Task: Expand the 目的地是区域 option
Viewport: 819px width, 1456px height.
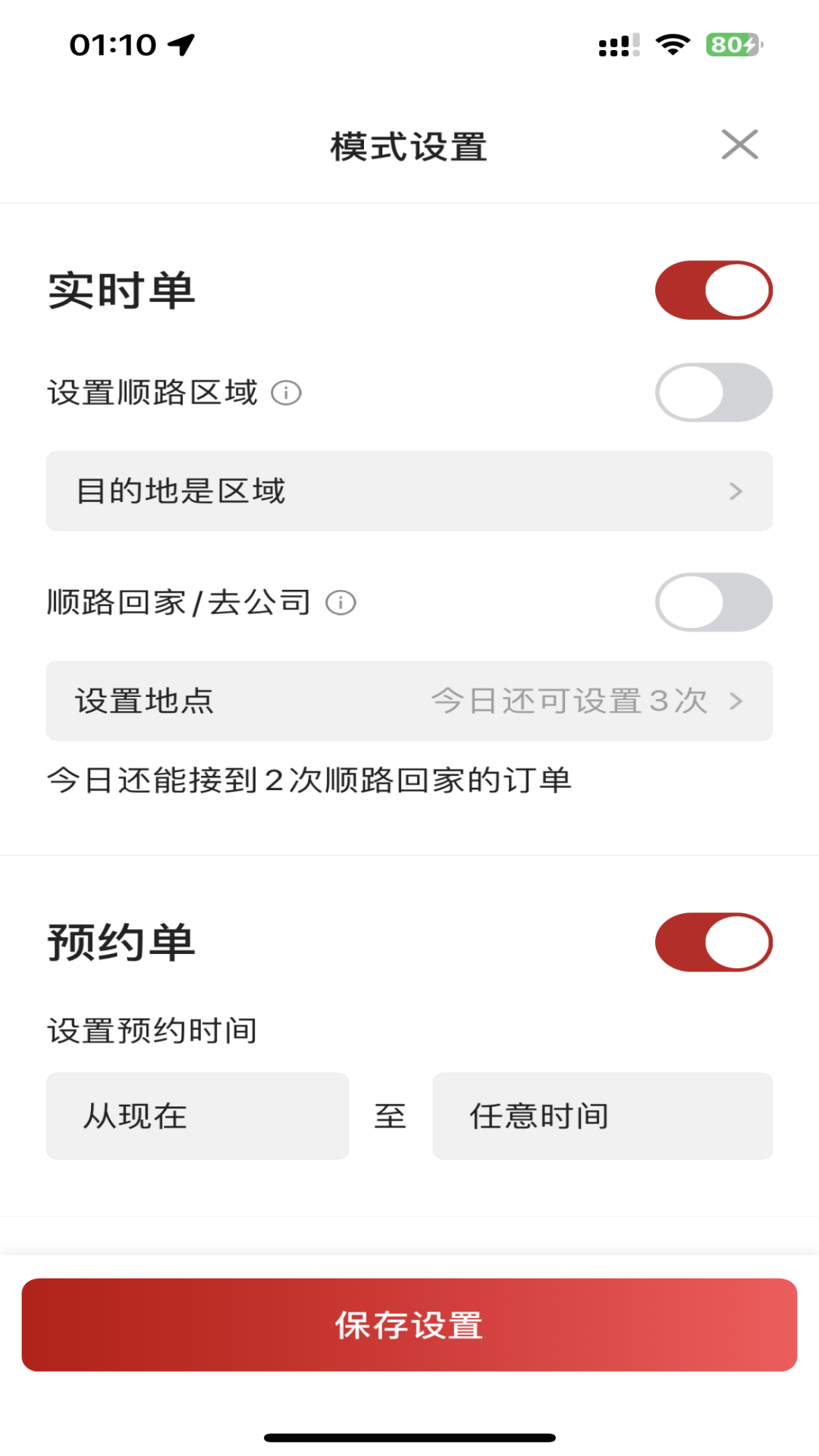Action: point(409,491)
